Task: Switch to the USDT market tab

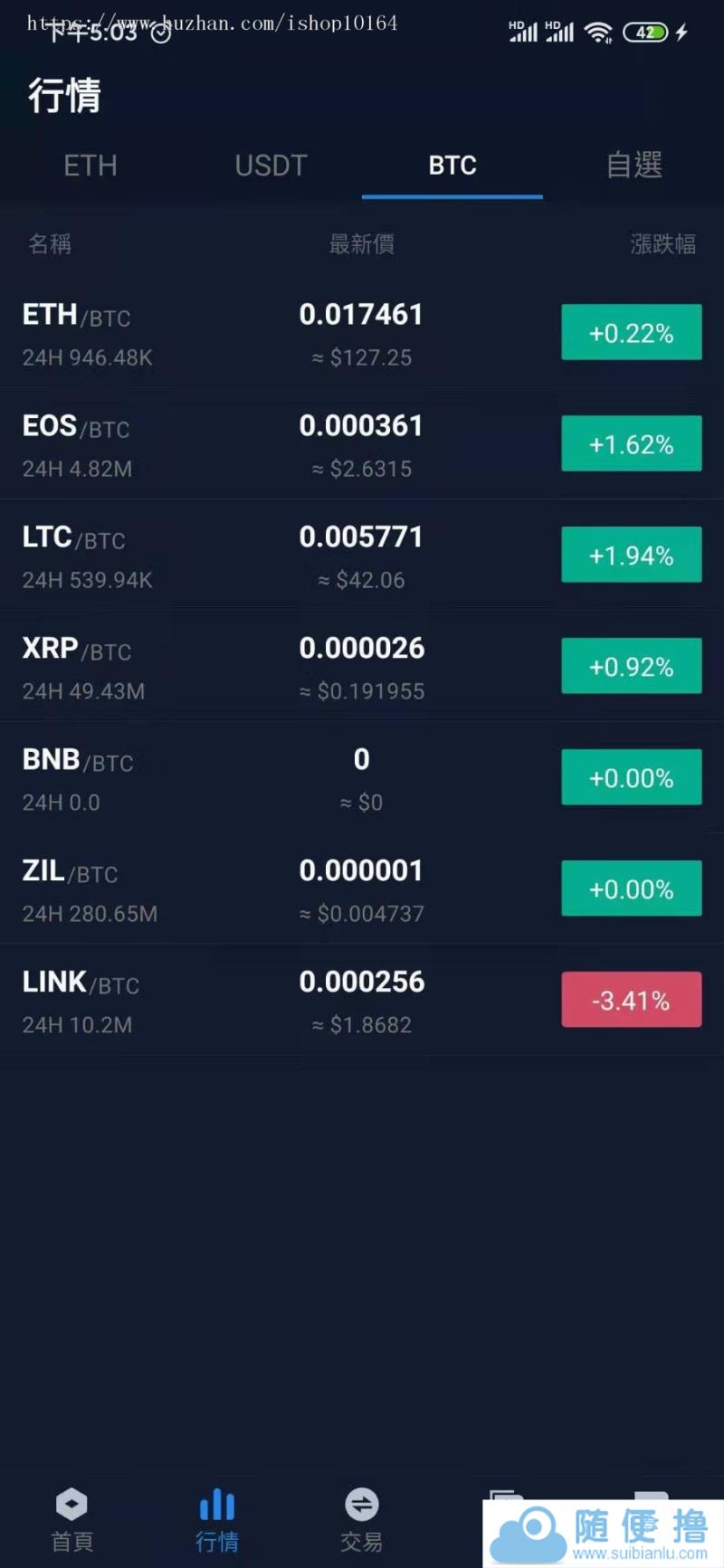Action: (271, 166)
